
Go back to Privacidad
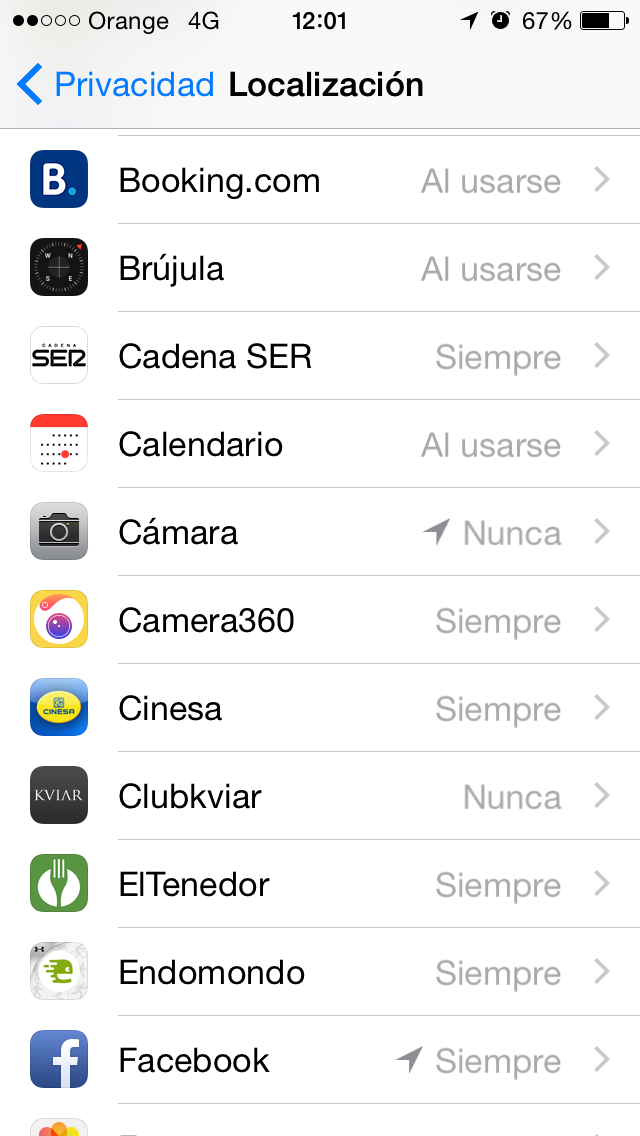116,85
